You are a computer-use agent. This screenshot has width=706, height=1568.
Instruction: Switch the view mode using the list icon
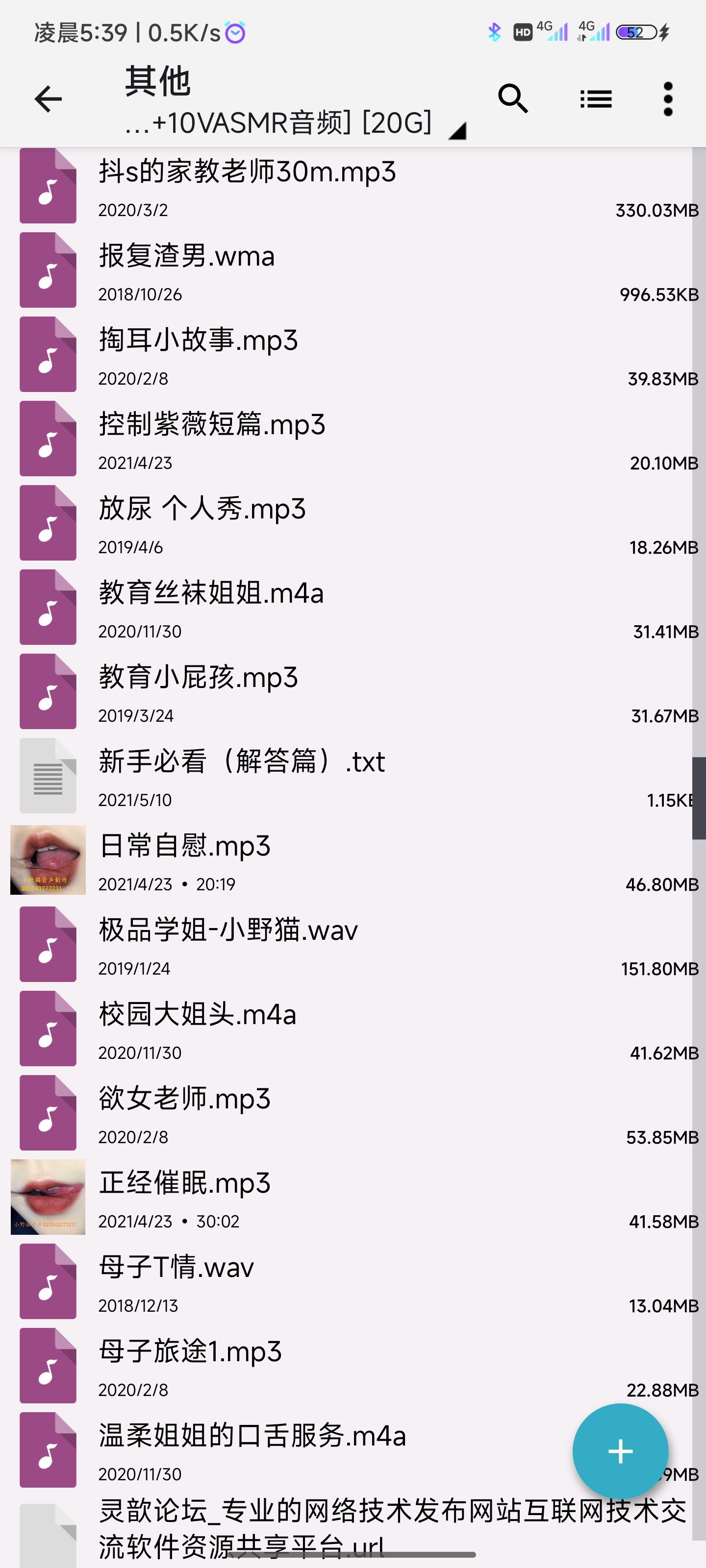pyautogui.click(x=595, y=98)
